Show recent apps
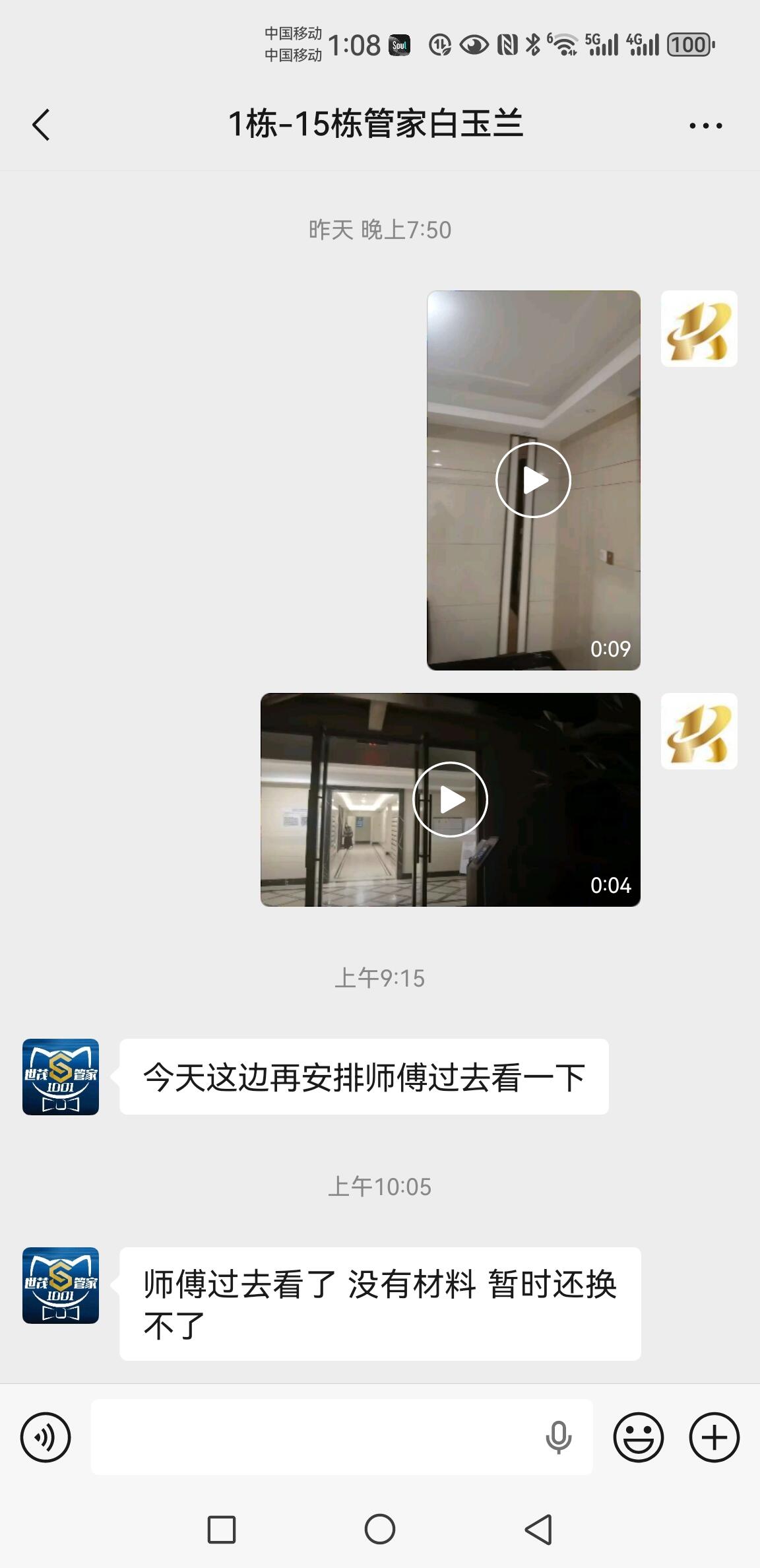 [222, 1529]
